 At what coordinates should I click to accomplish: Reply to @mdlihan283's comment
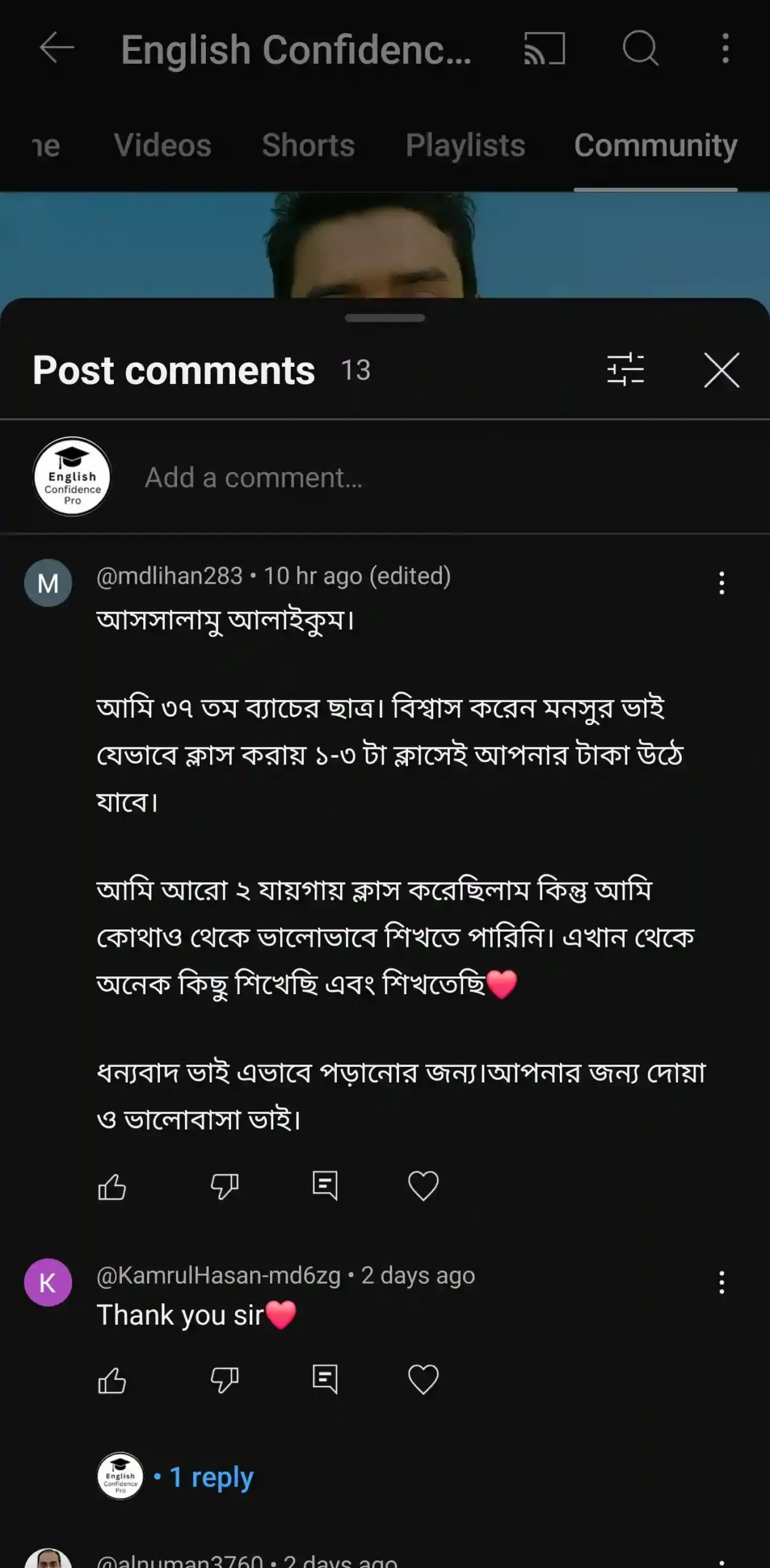pos(325,1186)
